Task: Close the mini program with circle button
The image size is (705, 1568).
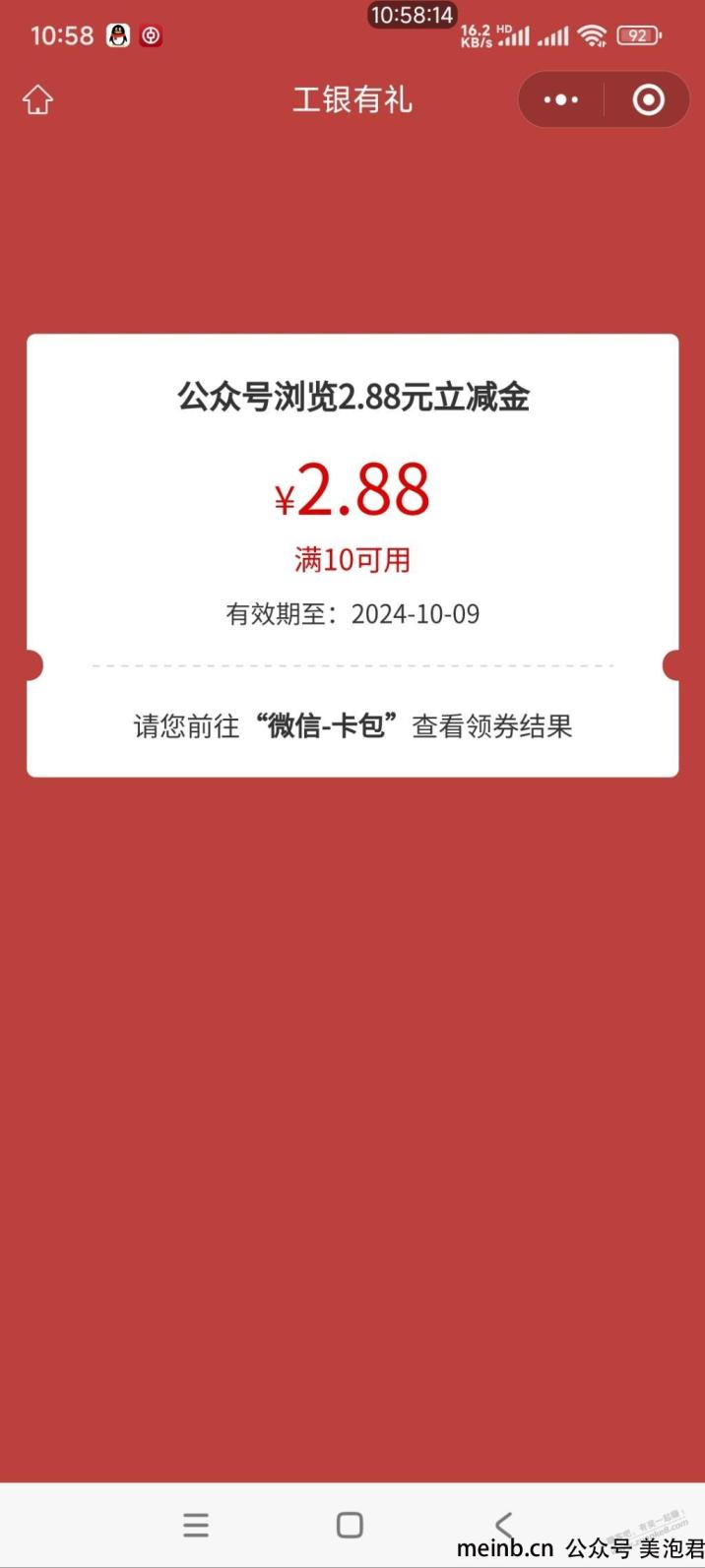Action: pyautogui.click(x=648, y=99)
